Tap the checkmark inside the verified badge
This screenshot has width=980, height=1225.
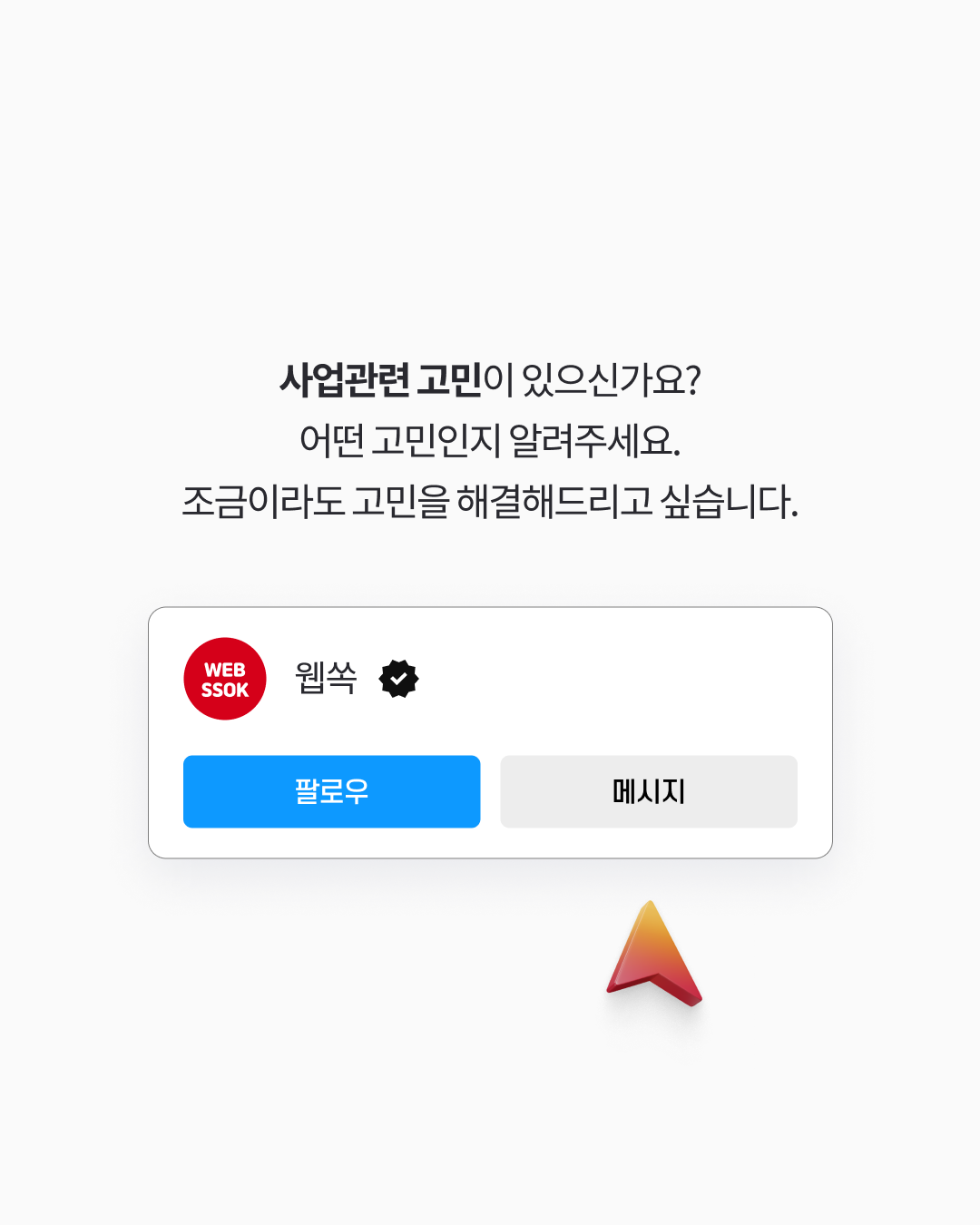399,678
